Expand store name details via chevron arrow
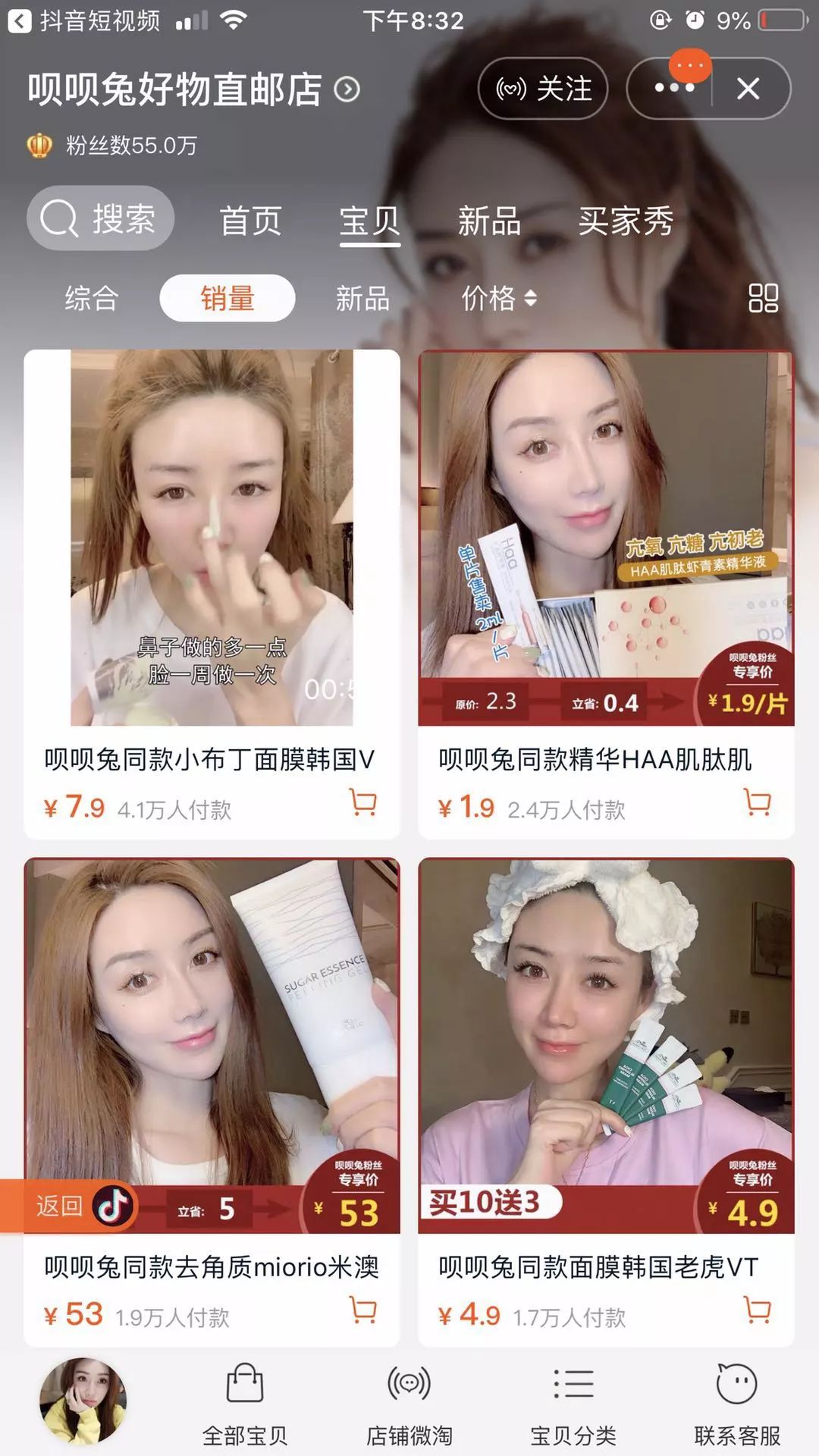 pyautogui.click(x=348, y=89)
